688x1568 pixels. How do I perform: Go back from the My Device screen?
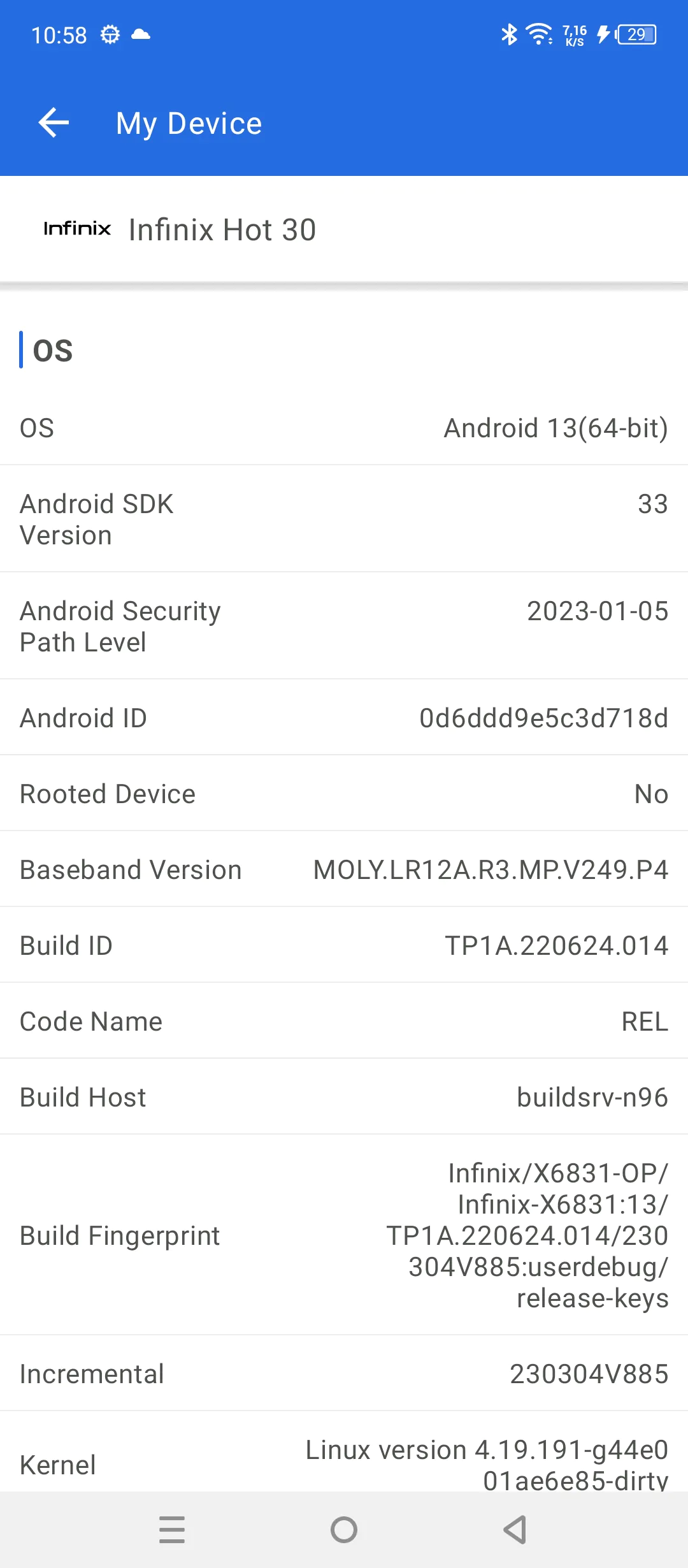coord(54,122)
